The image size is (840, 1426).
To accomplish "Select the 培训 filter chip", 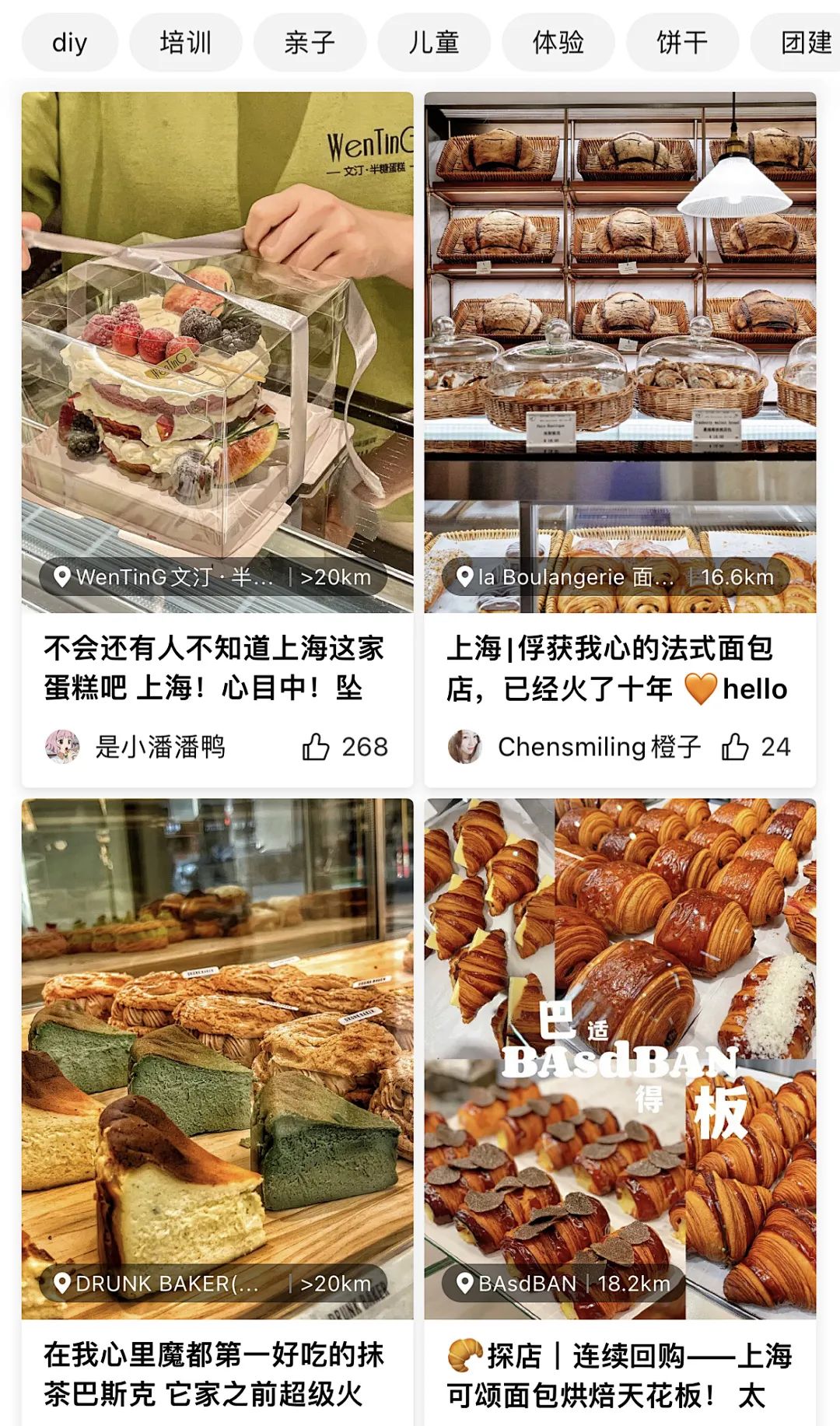I will pyautogui.click(x=185, y=43).
